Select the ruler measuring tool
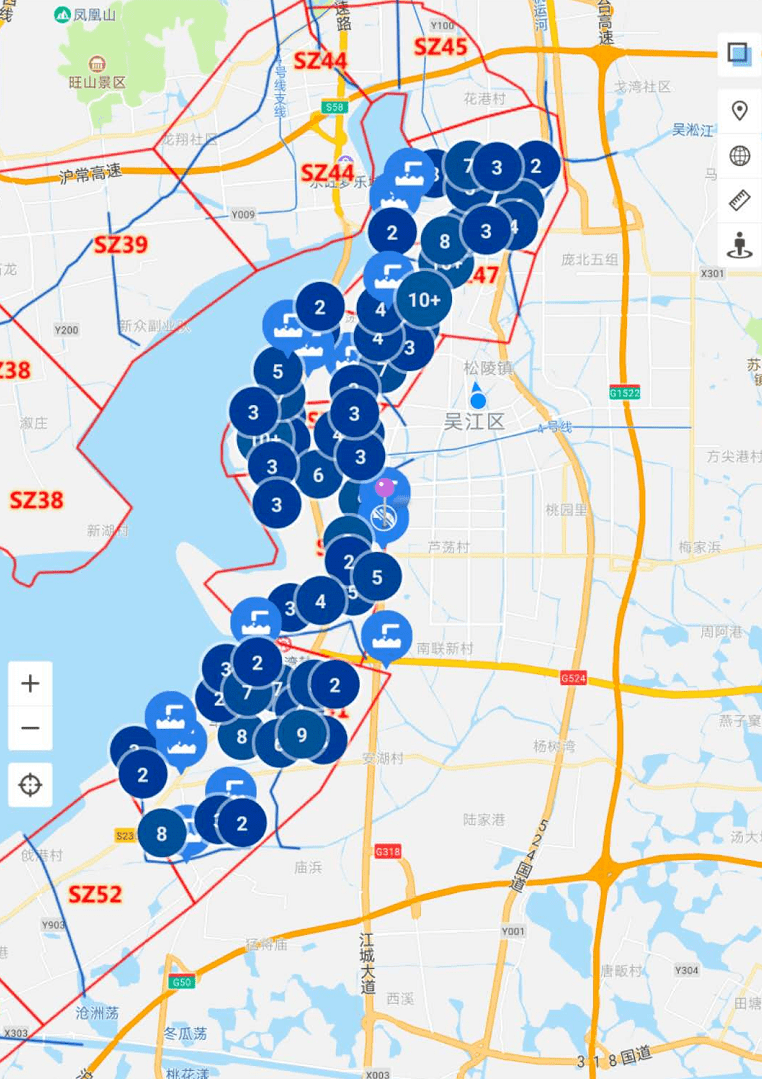 click(739, 201)
